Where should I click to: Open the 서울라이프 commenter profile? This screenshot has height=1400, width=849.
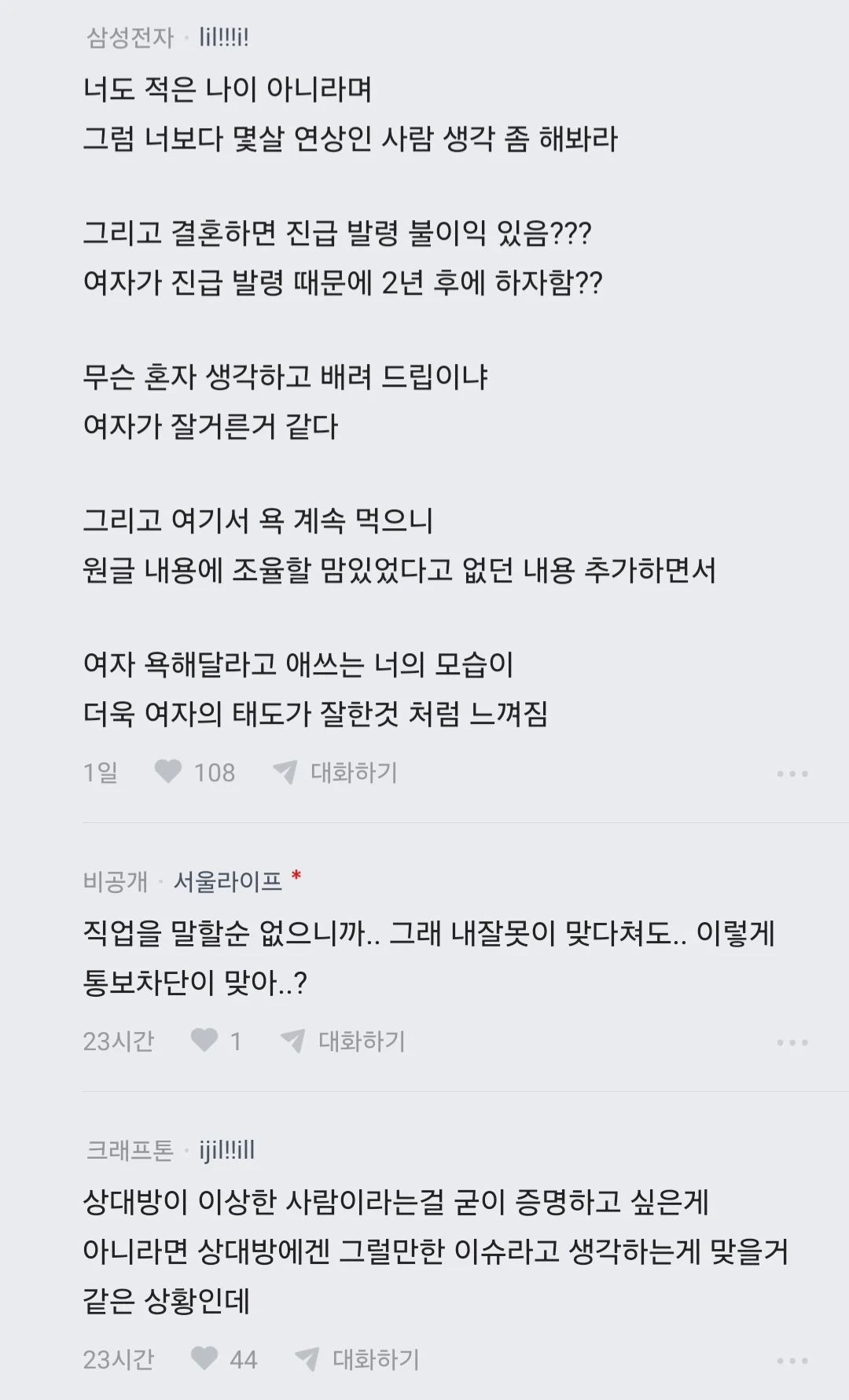(x=228, y=881)
